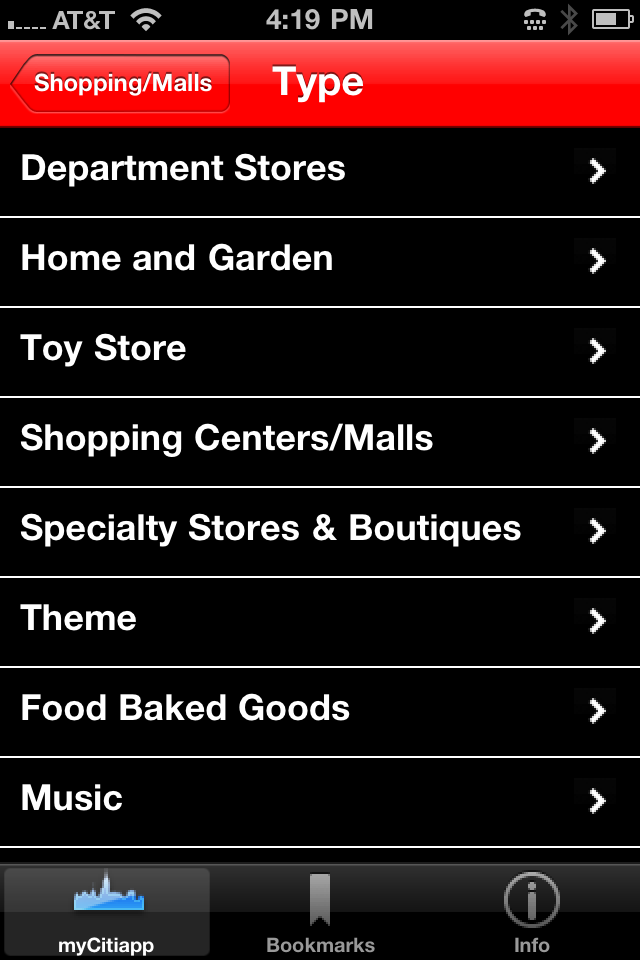Viewport: 640px width, 960px height.
Task: Switch to the myCitiapp tab
Action: pos(107,912)
